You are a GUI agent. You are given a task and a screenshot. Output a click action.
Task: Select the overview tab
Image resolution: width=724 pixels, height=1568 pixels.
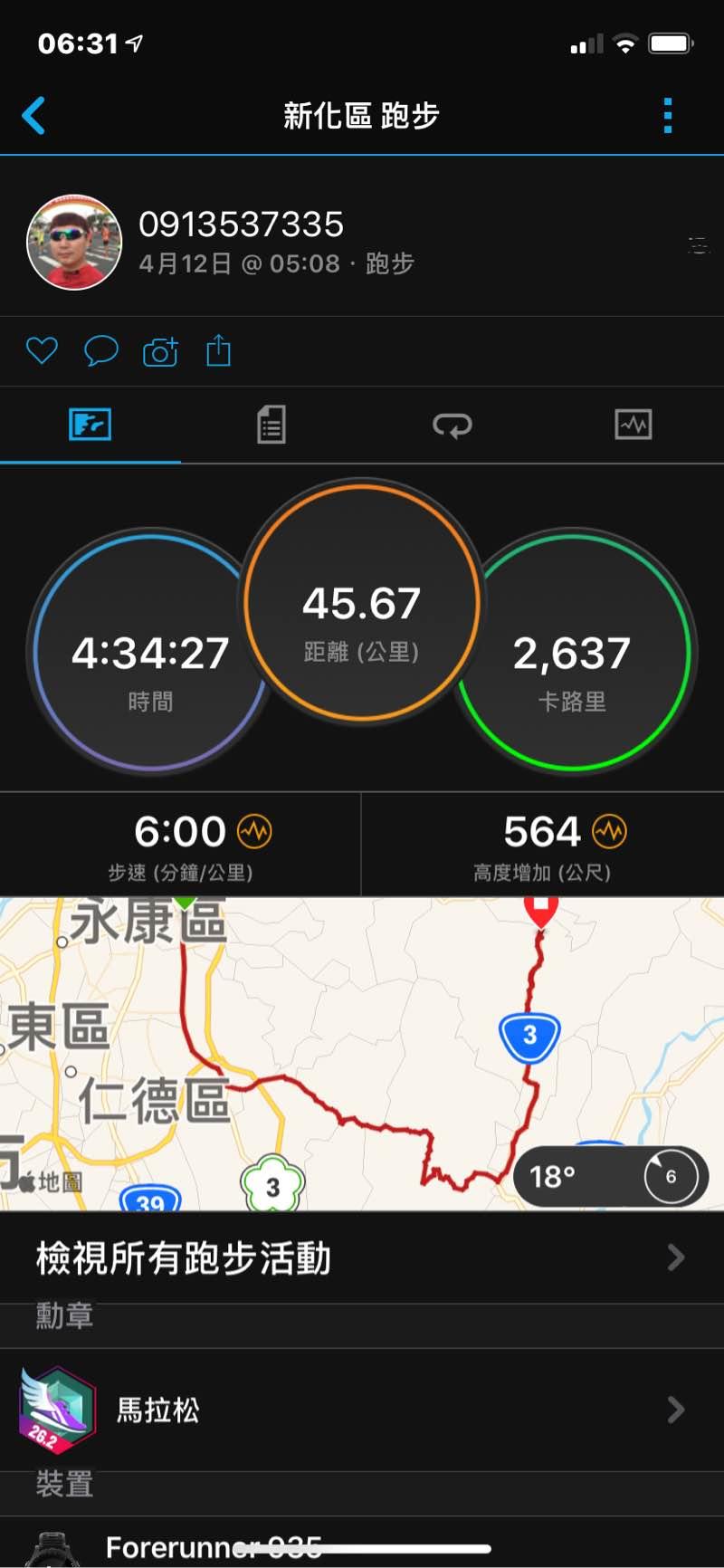click(90, 425)
